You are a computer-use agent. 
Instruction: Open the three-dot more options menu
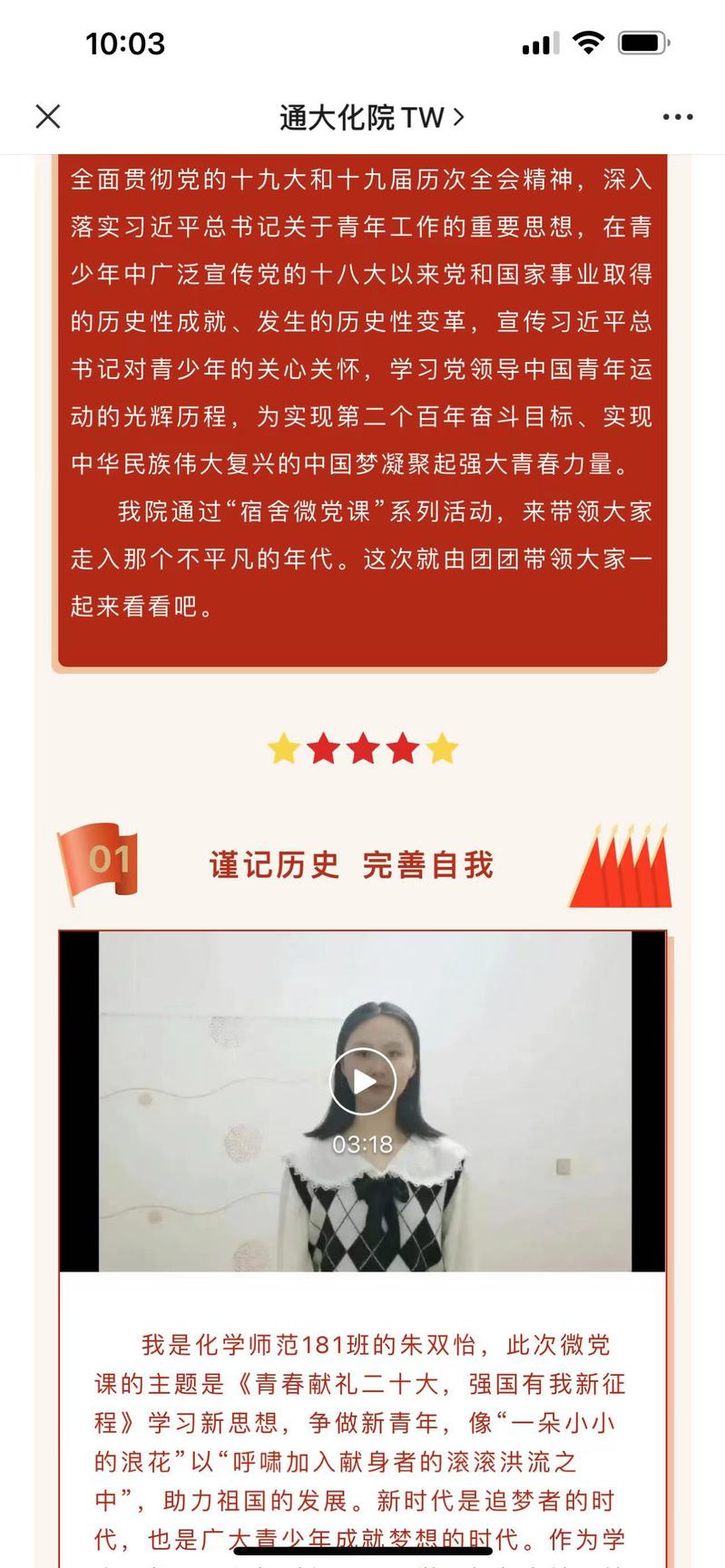click(x=677, y=117)
